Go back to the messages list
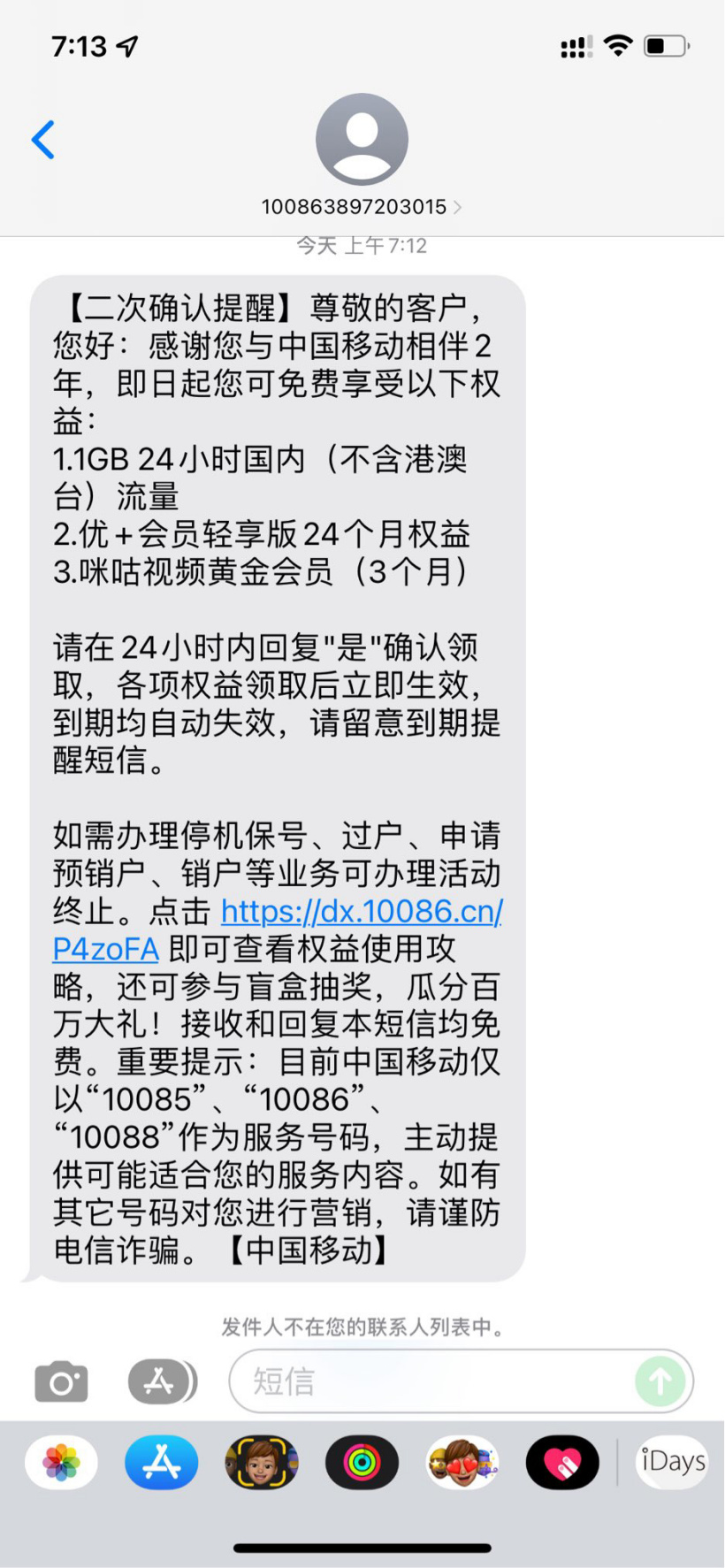725x1568 pixels. click(42, 140)
